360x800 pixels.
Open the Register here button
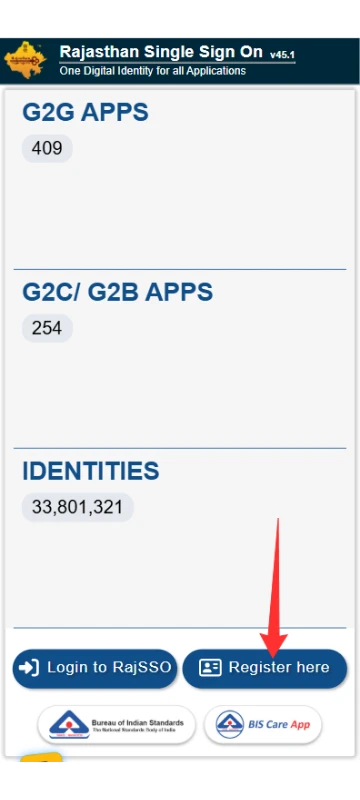[265, 668]
